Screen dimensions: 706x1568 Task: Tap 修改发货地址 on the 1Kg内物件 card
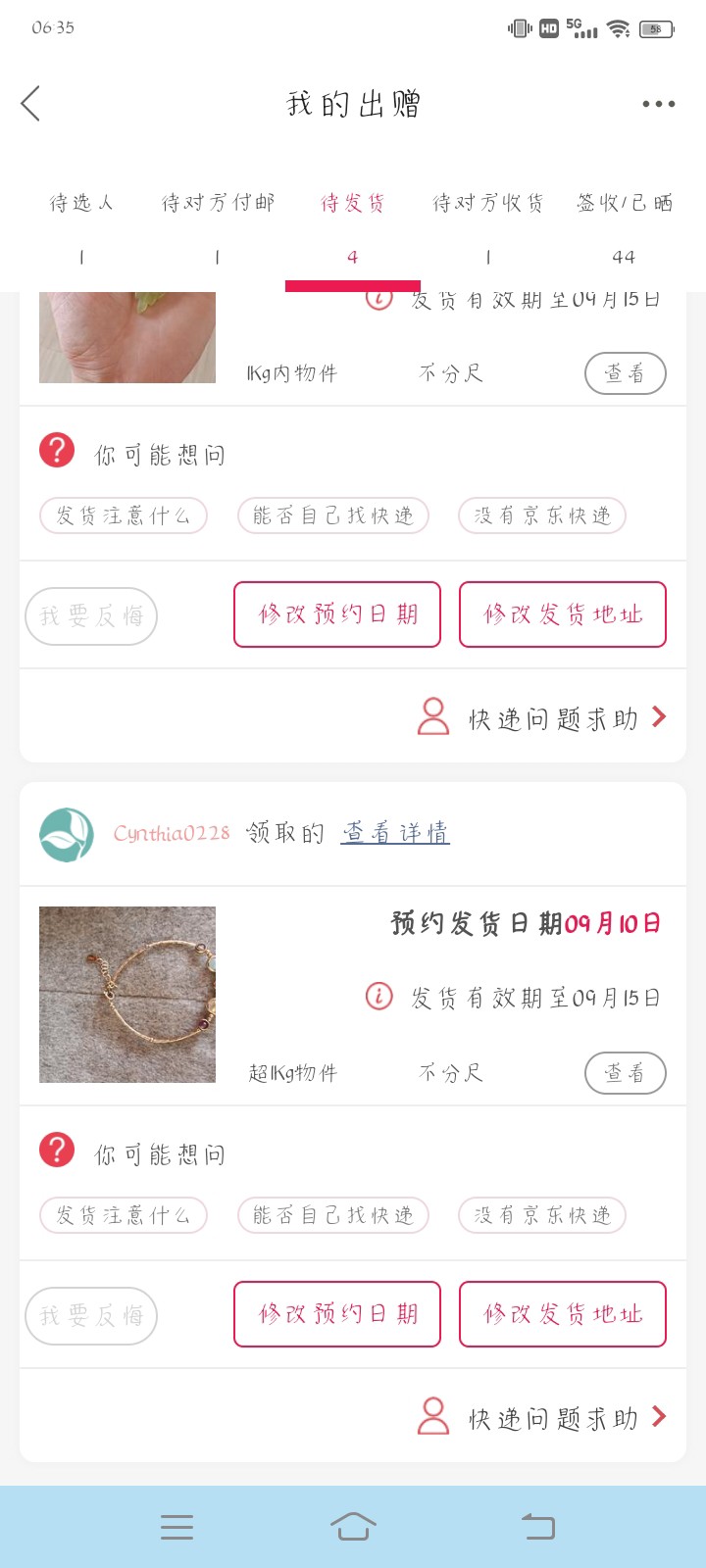tap(563, 614)
